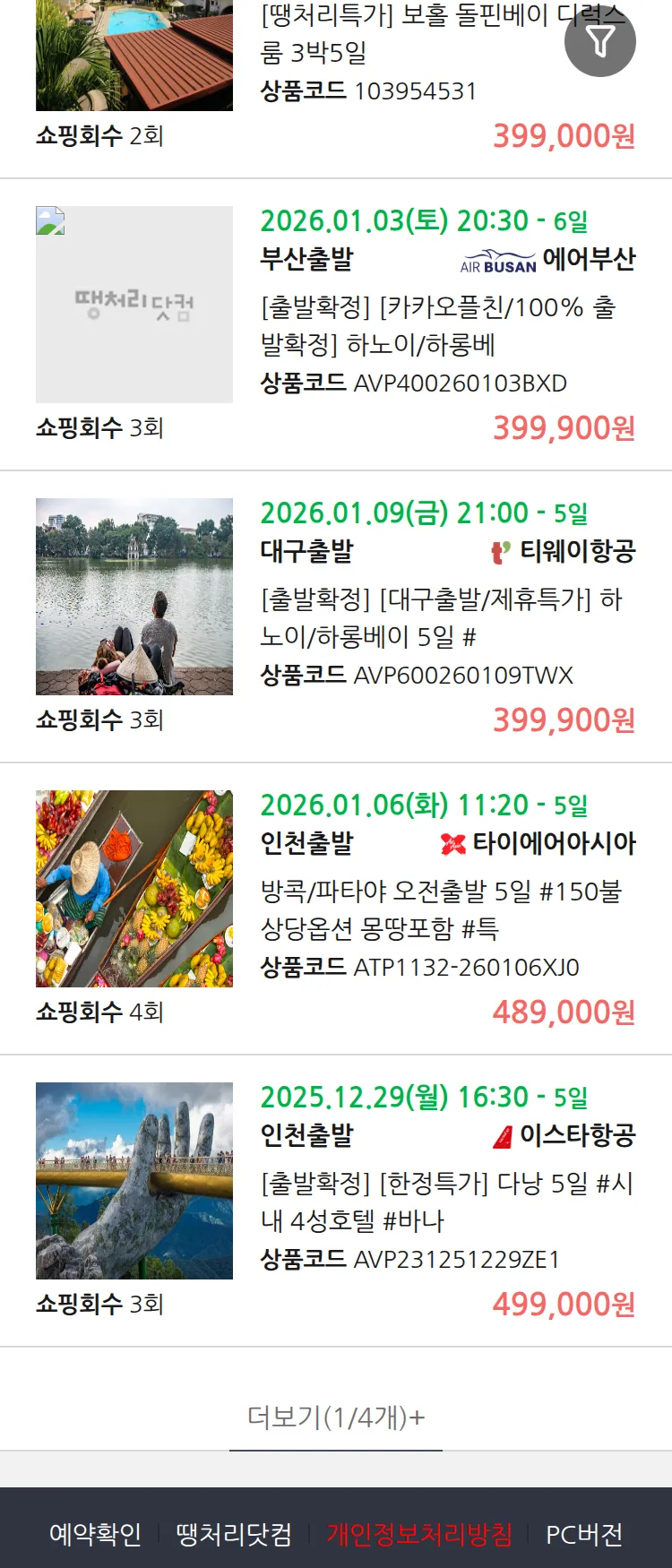
Task: Open the 땡처리닷컴 footer link
Action: pyautogui.click(x=234, y=1534)
